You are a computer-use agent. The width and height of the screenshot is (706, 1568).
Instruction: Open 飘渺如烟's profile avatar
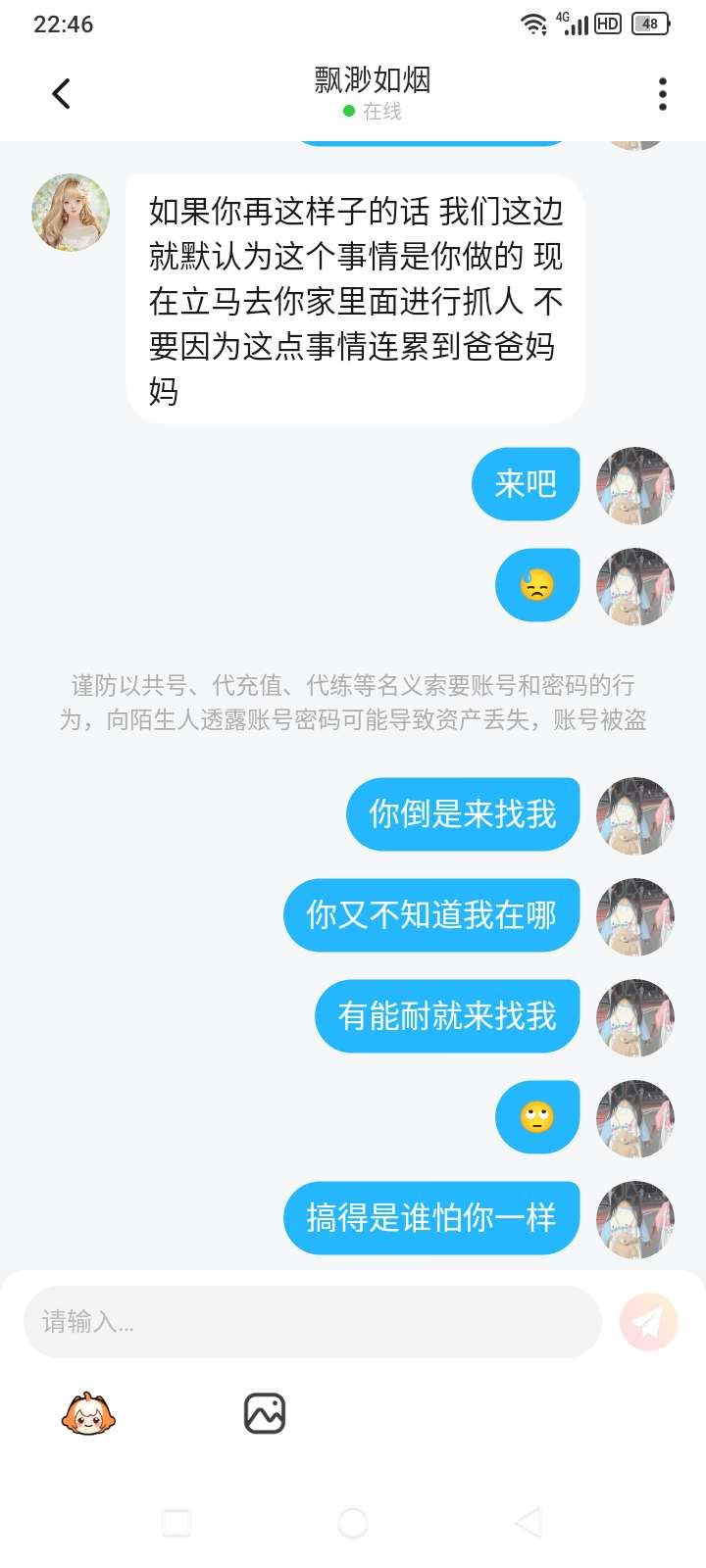pos(71,213)
